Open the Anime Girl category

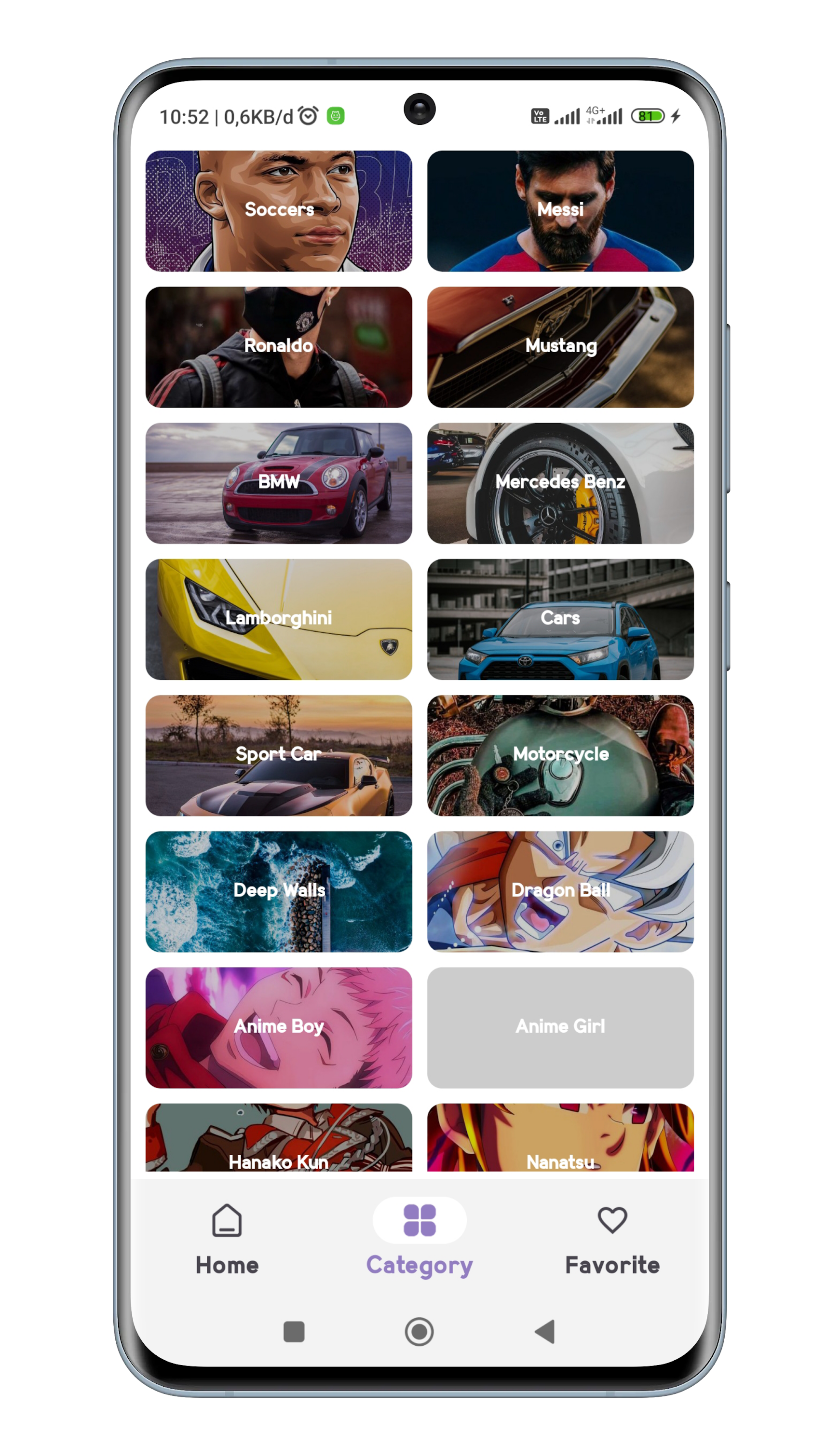tap(560, 1027)
